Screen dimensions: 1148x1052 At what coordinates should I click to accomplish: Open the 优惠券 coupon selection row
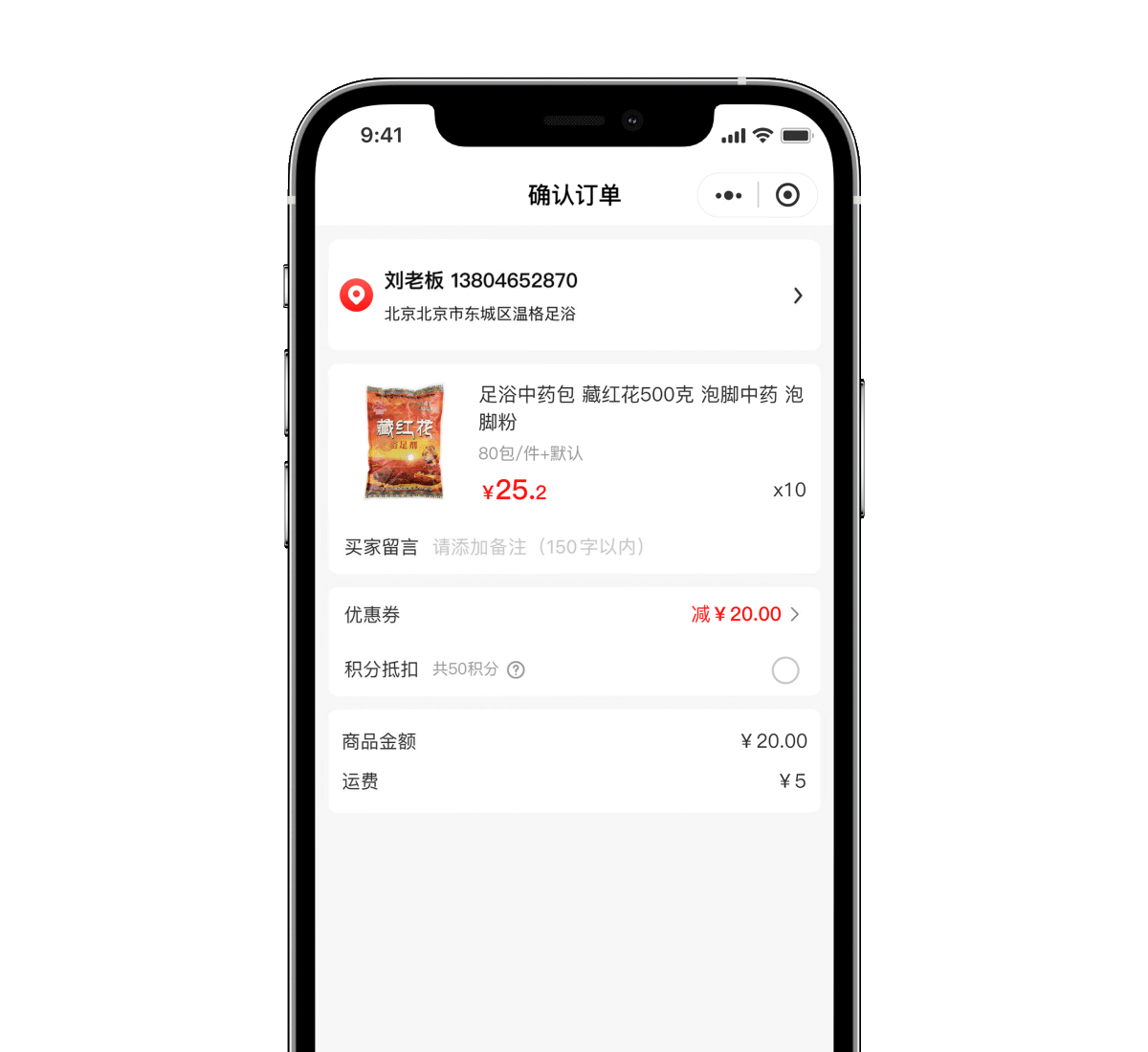[x=574, y=614]
